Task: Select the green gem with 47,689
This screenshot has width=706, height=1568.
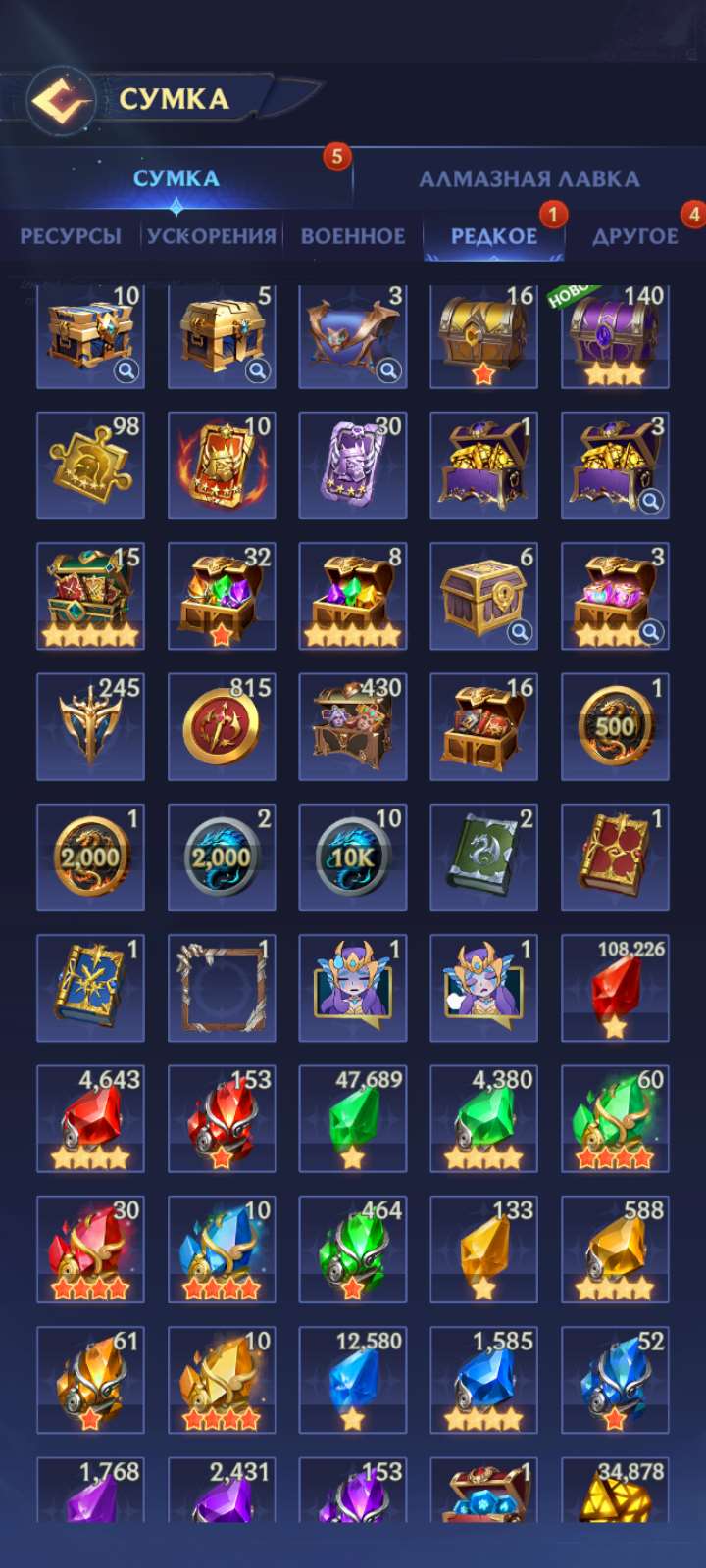Action: click(353, 1118)
